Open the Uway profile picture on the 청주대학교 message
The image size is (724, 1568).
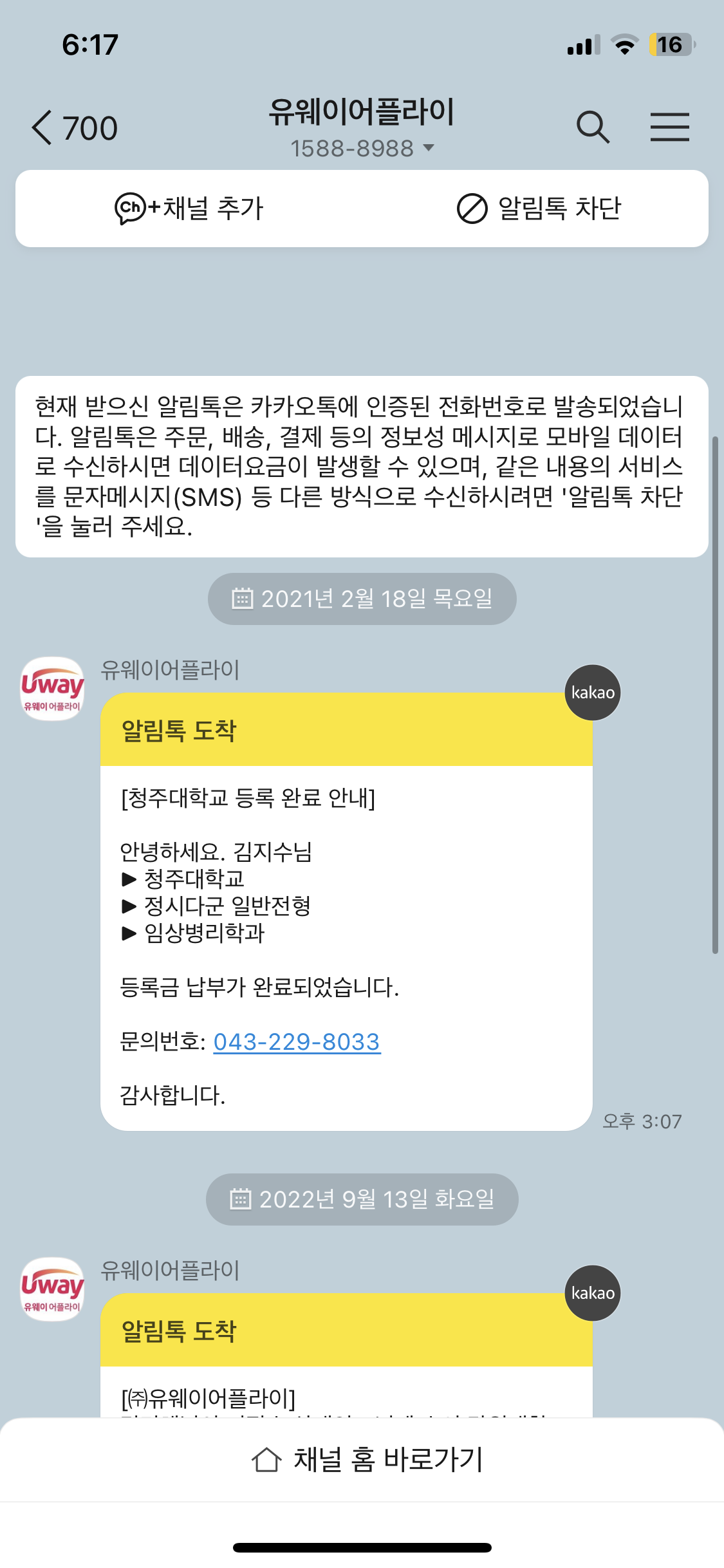coord(53,689)
